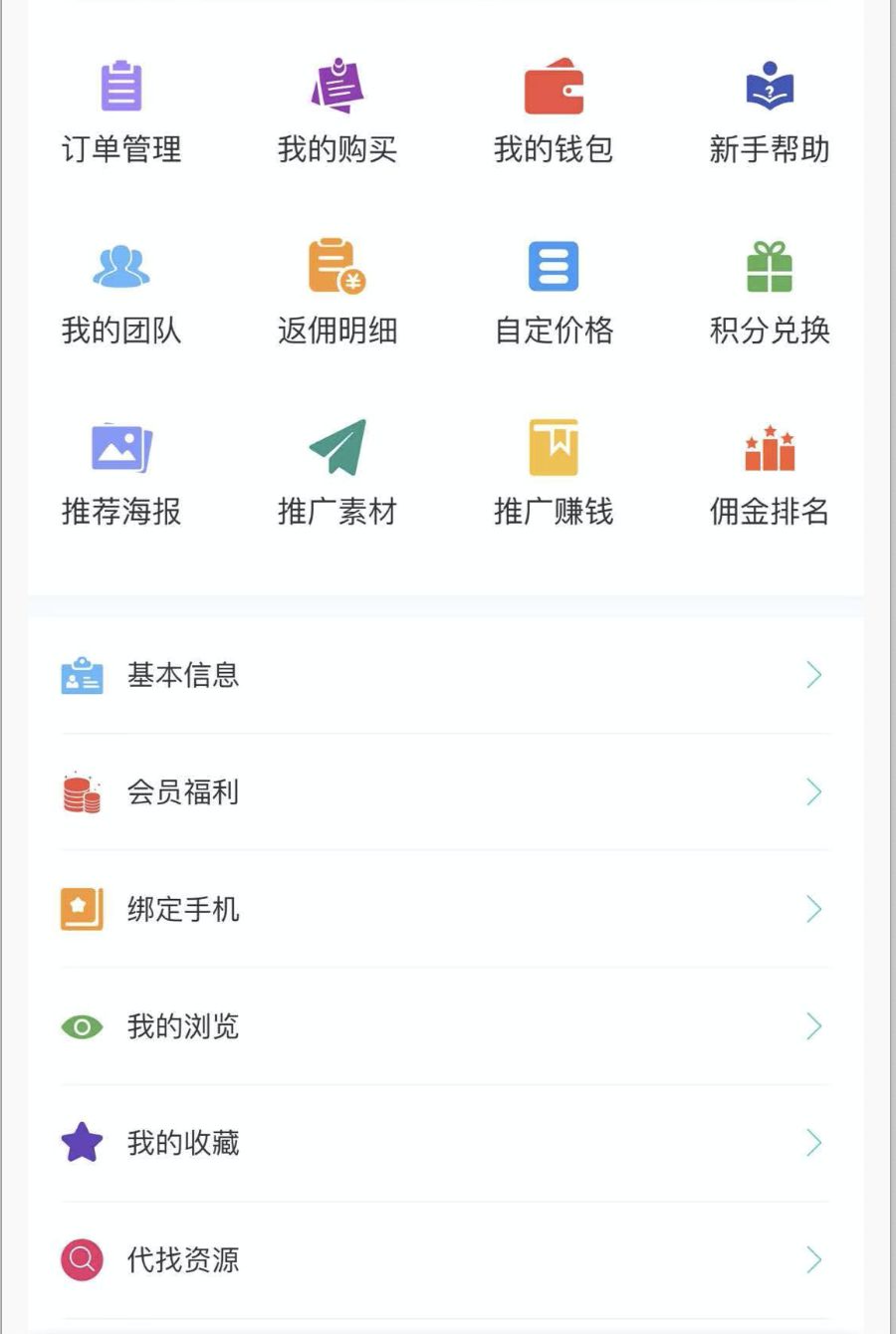Check 佣金排名 commission ranking
Screen dimensions: 896x1334
770,474
